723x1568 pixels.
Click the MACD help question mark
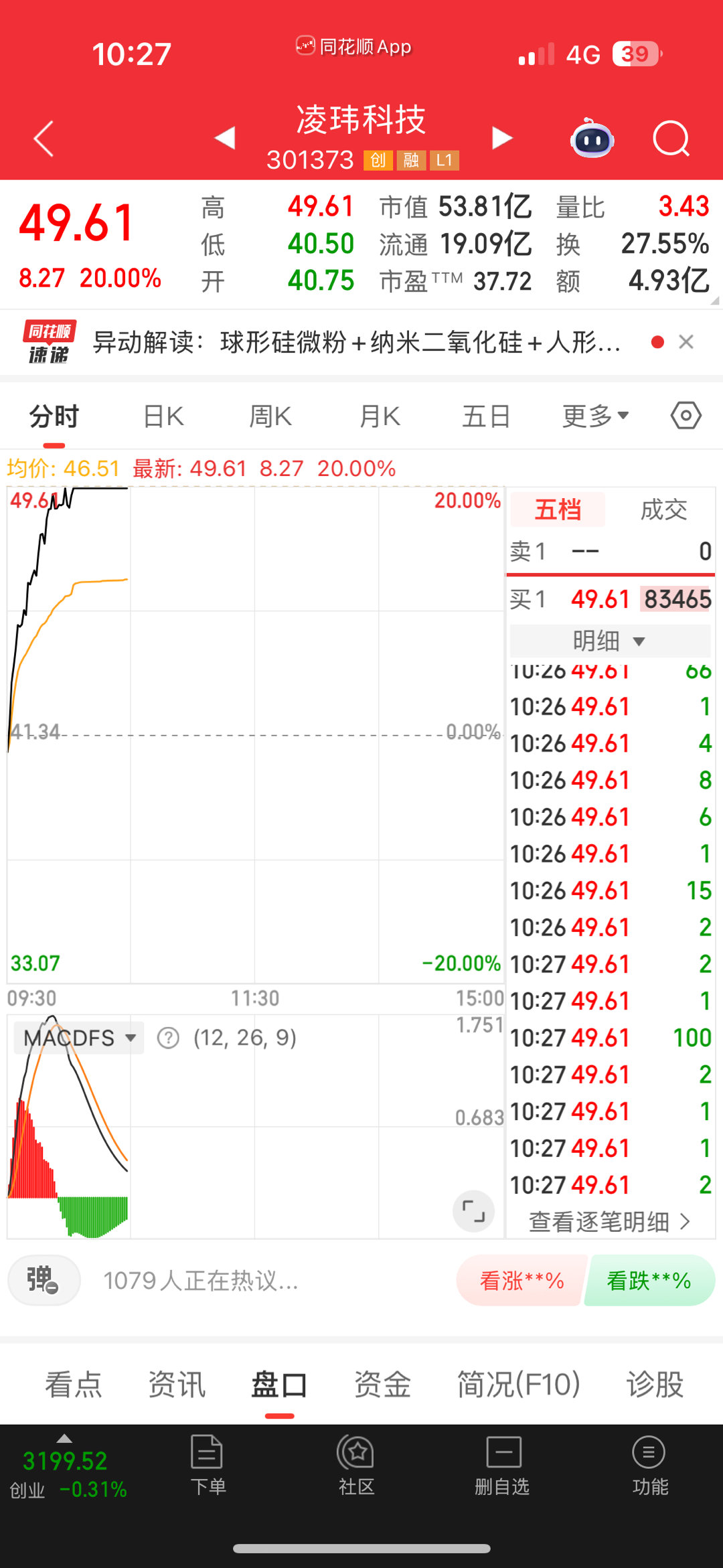(x=167, y=1037)
